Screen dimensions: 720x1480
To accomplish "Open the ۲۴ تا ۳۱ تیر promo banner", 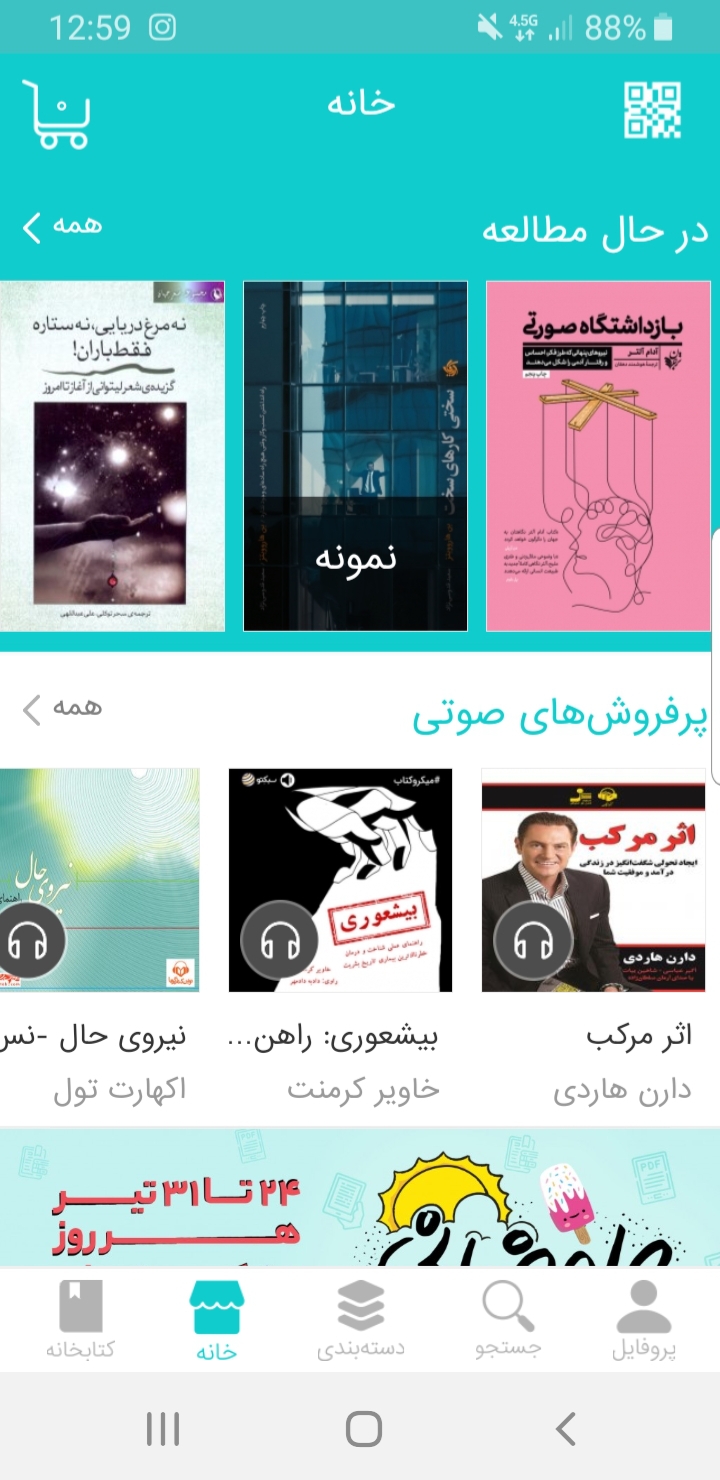I will [x=360, y=1198].
